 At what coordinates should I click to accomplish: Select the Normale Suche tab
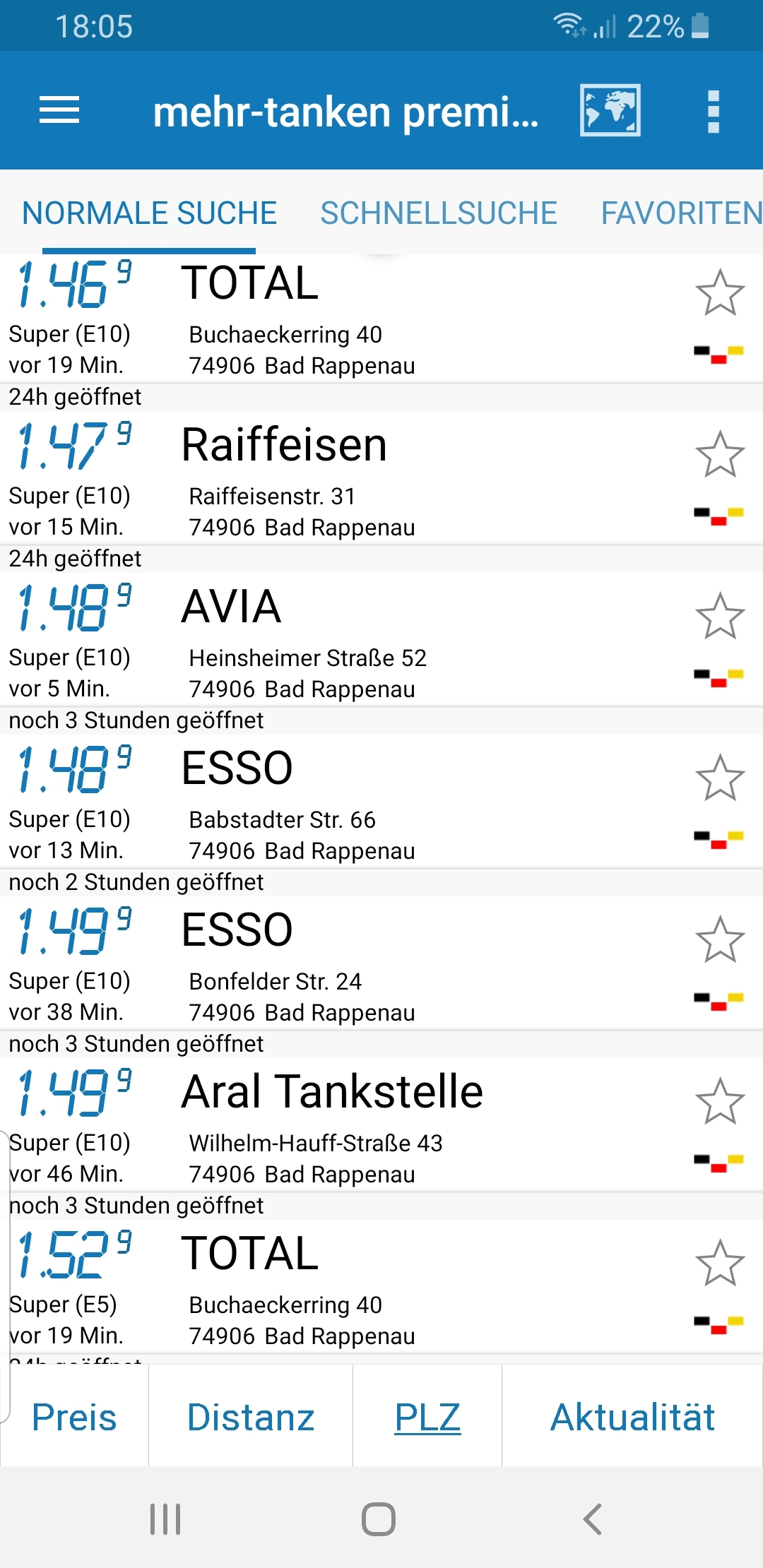click(x=149, y=213)
